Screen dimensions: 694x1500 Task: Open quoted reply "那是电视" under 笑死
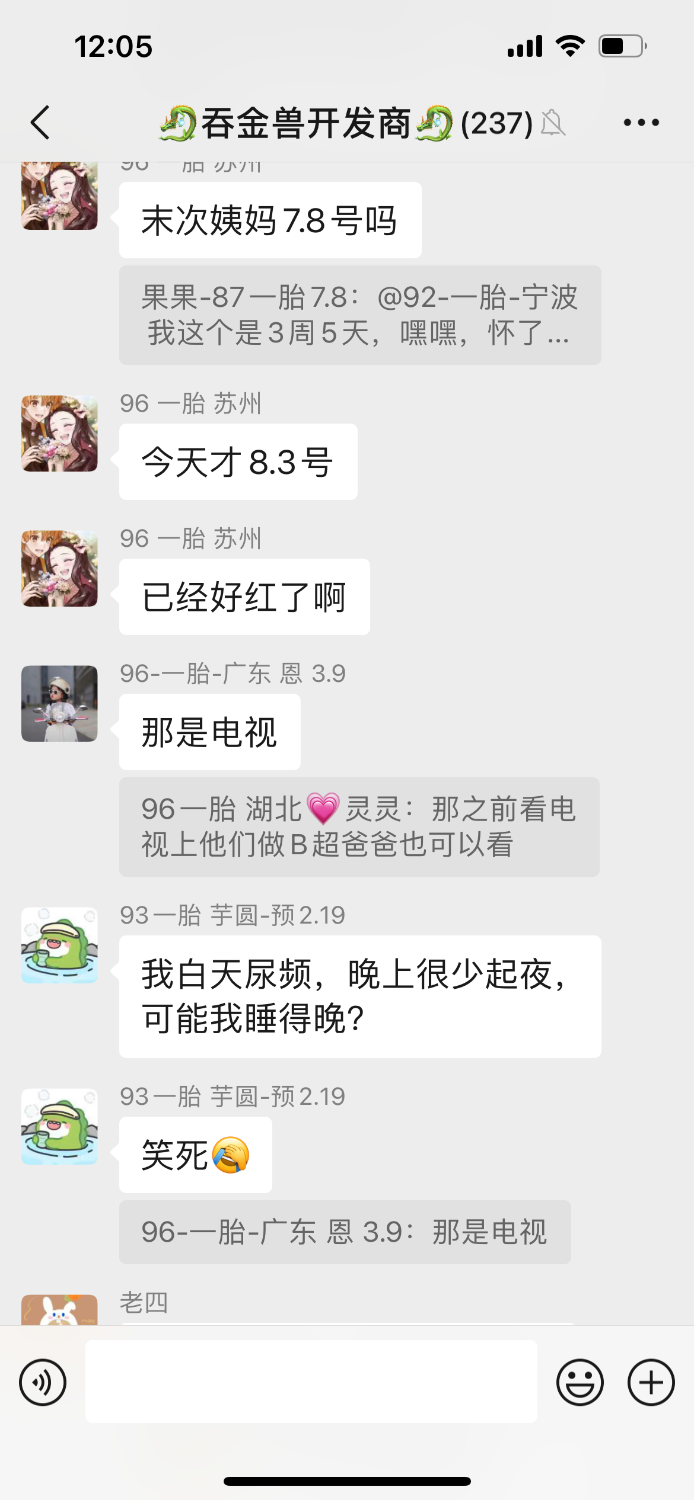[x=345, y=1232]
